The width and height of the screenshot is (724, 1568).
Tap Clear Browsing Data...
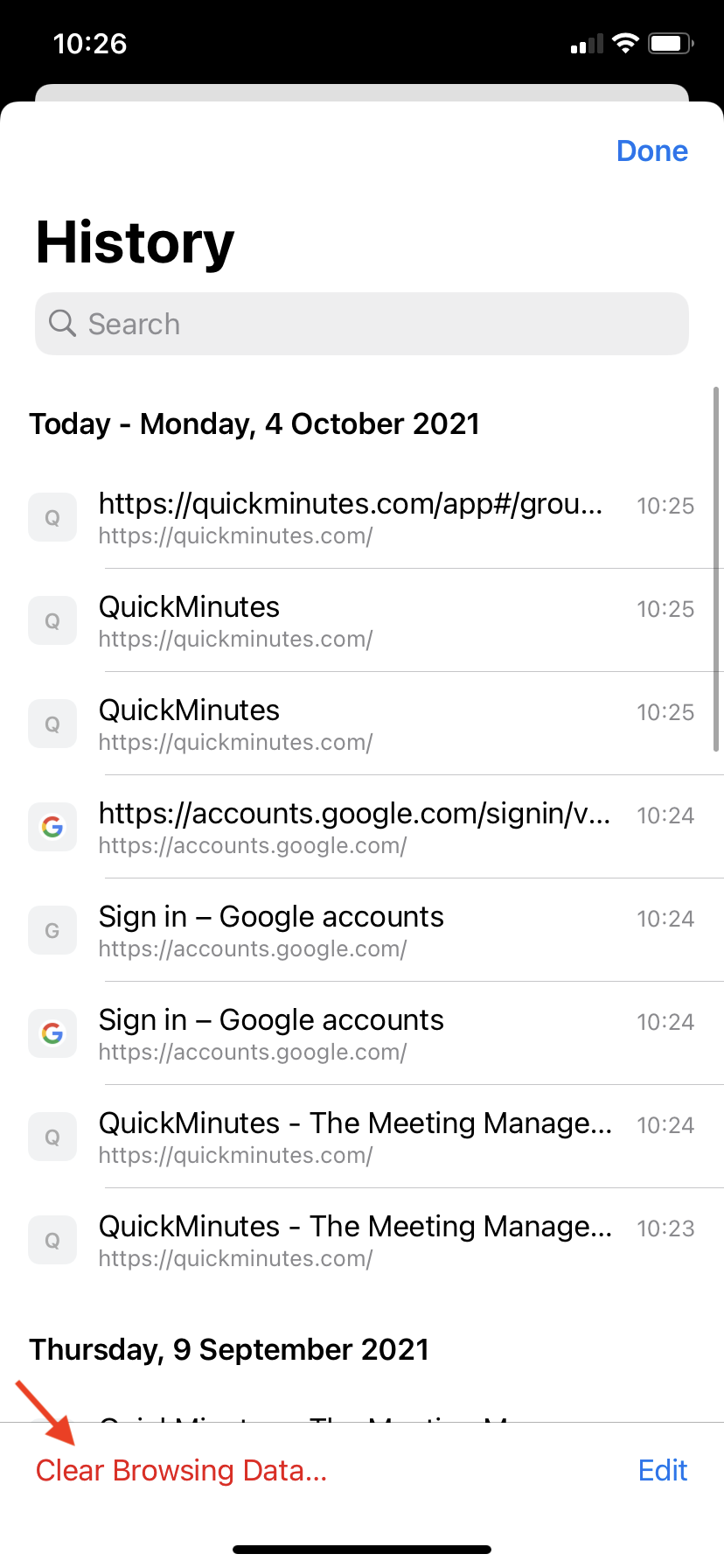(x=181, y=1471)
